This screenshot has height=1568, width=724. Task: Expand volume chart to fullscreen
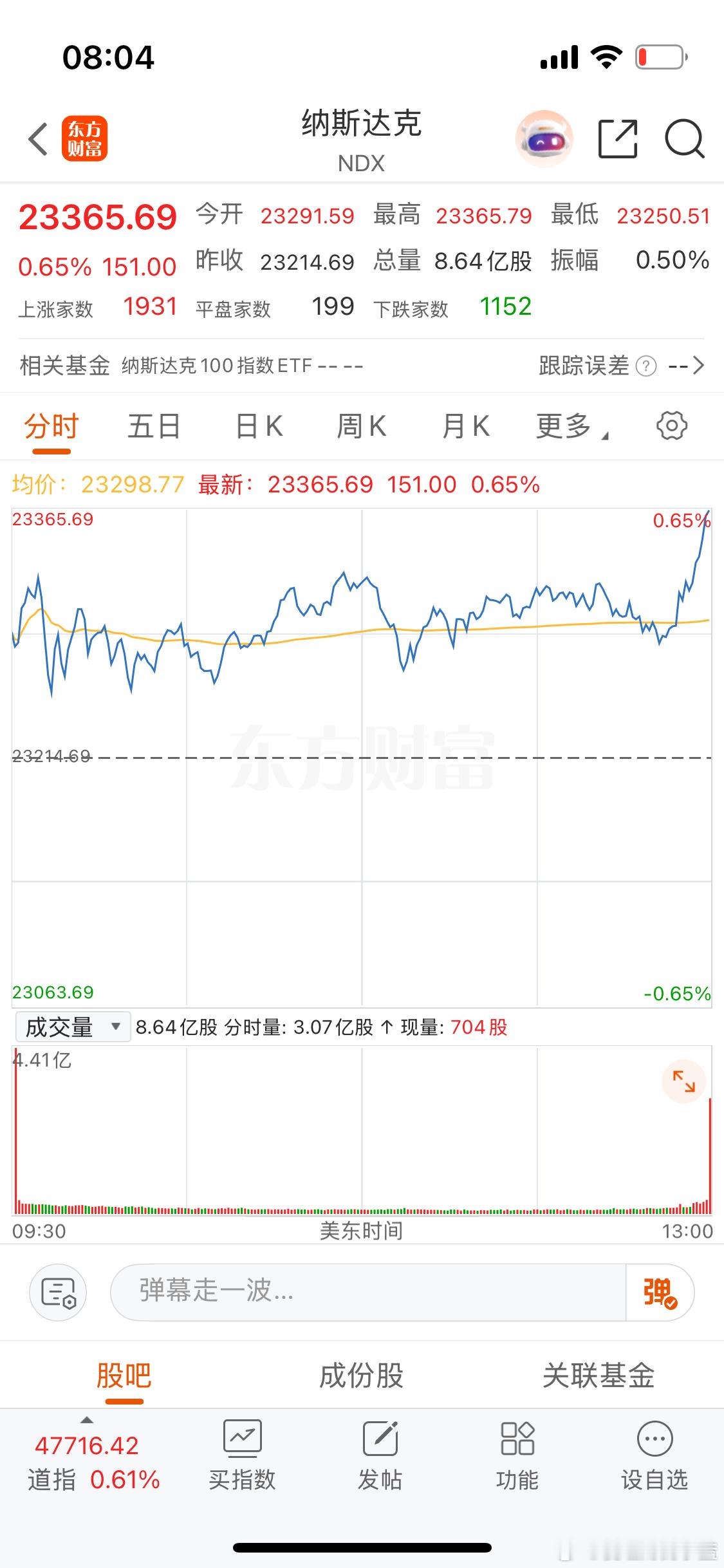click(x=684, y=1081)
